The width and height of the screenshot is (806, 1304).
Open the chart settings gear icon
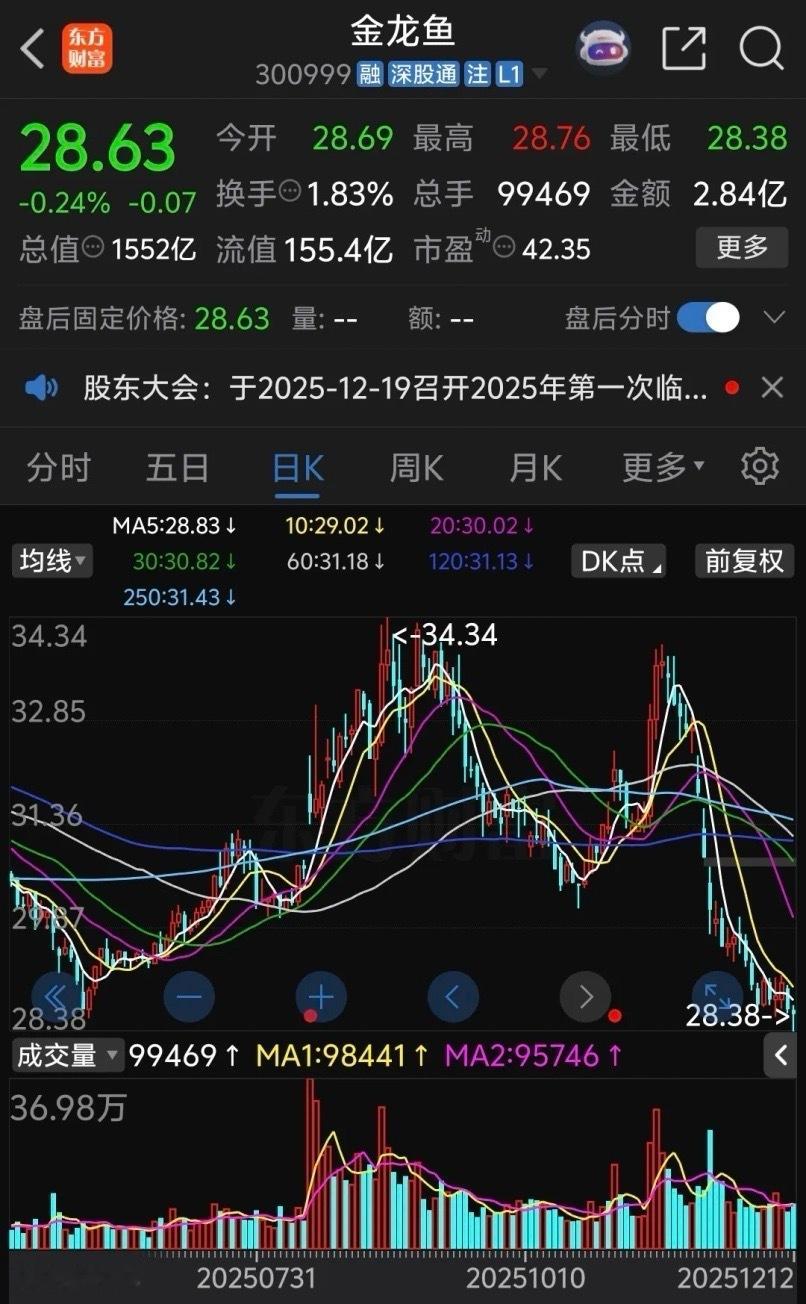point(760,467)
